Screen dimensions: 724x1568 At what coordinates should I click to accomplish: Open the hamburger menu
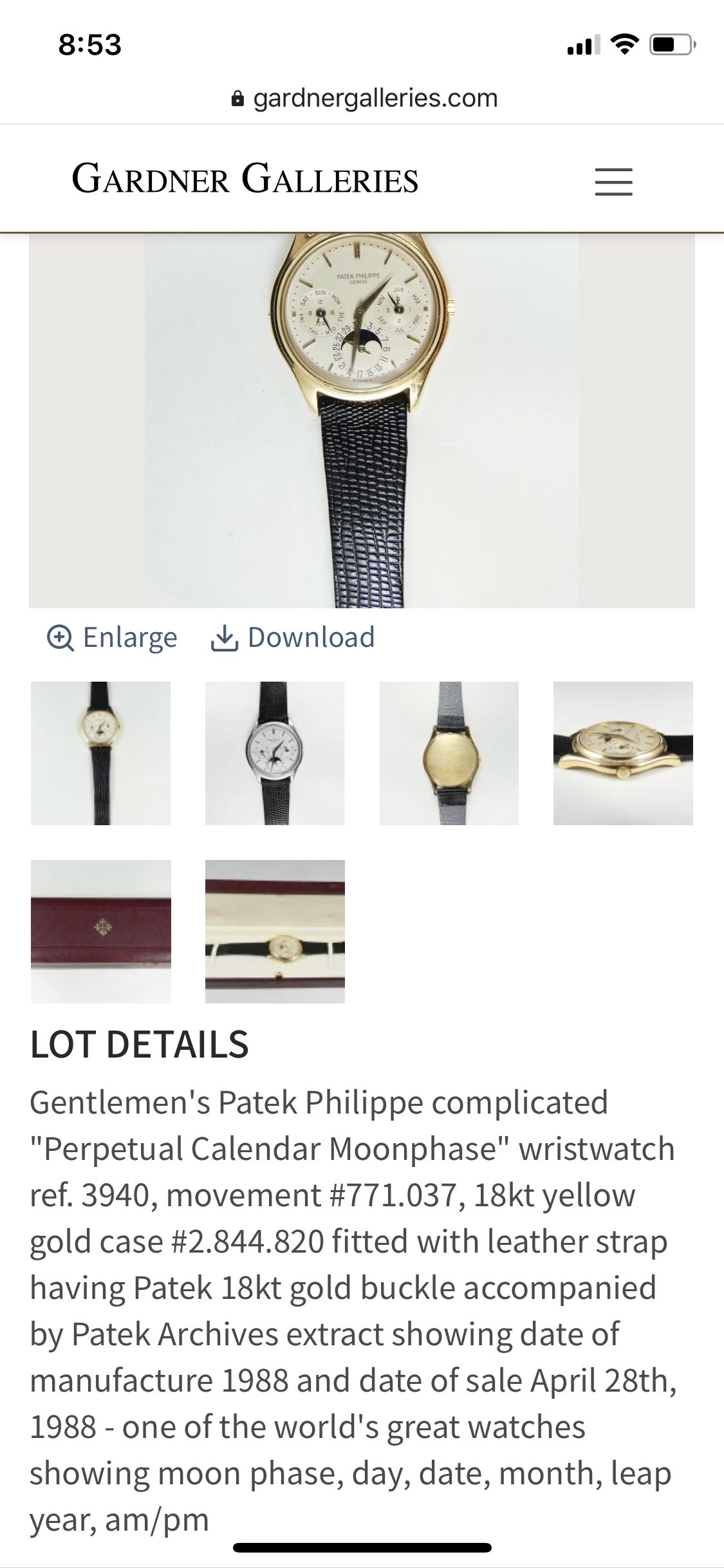coord(613,182)
